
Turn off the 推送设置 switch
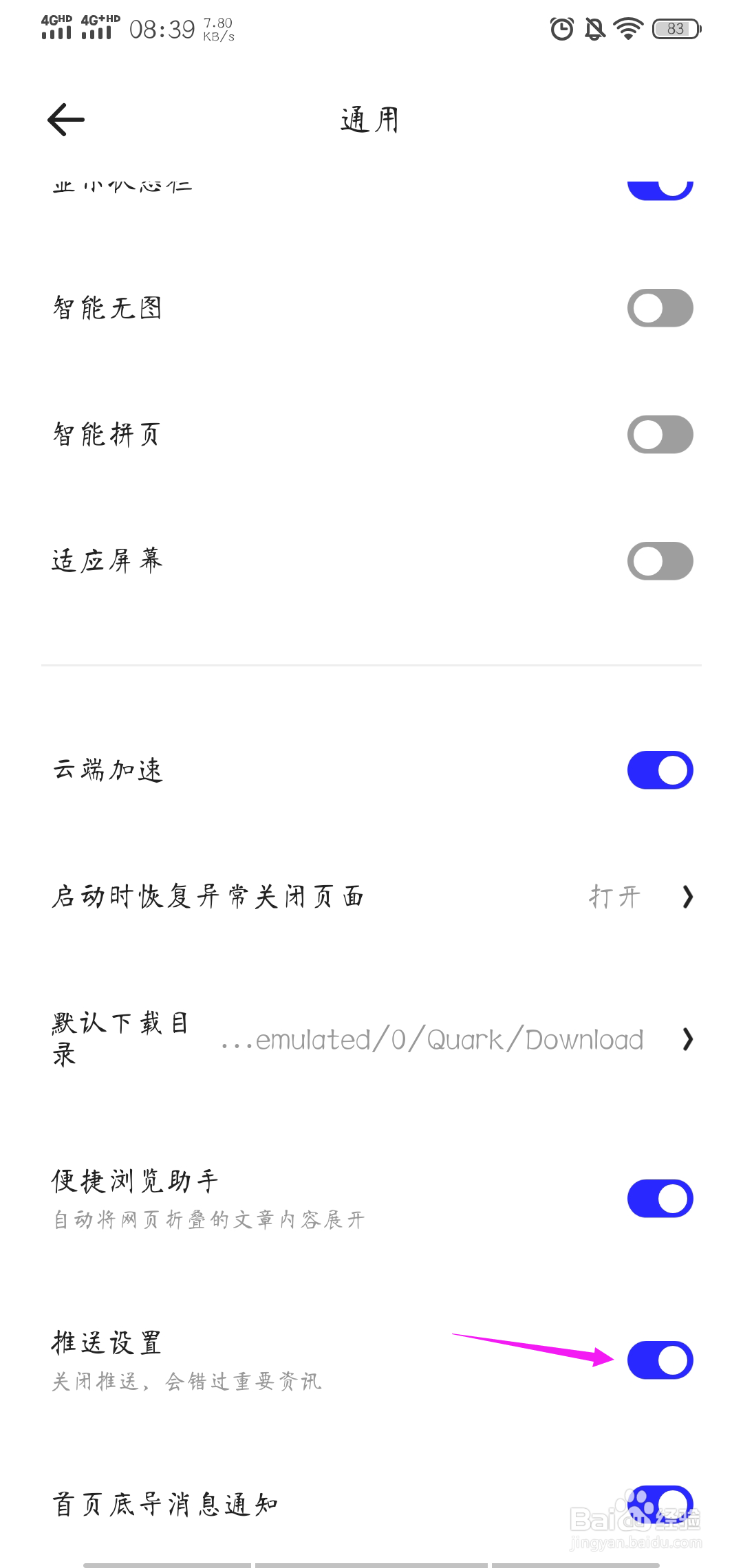point(660,1360)
